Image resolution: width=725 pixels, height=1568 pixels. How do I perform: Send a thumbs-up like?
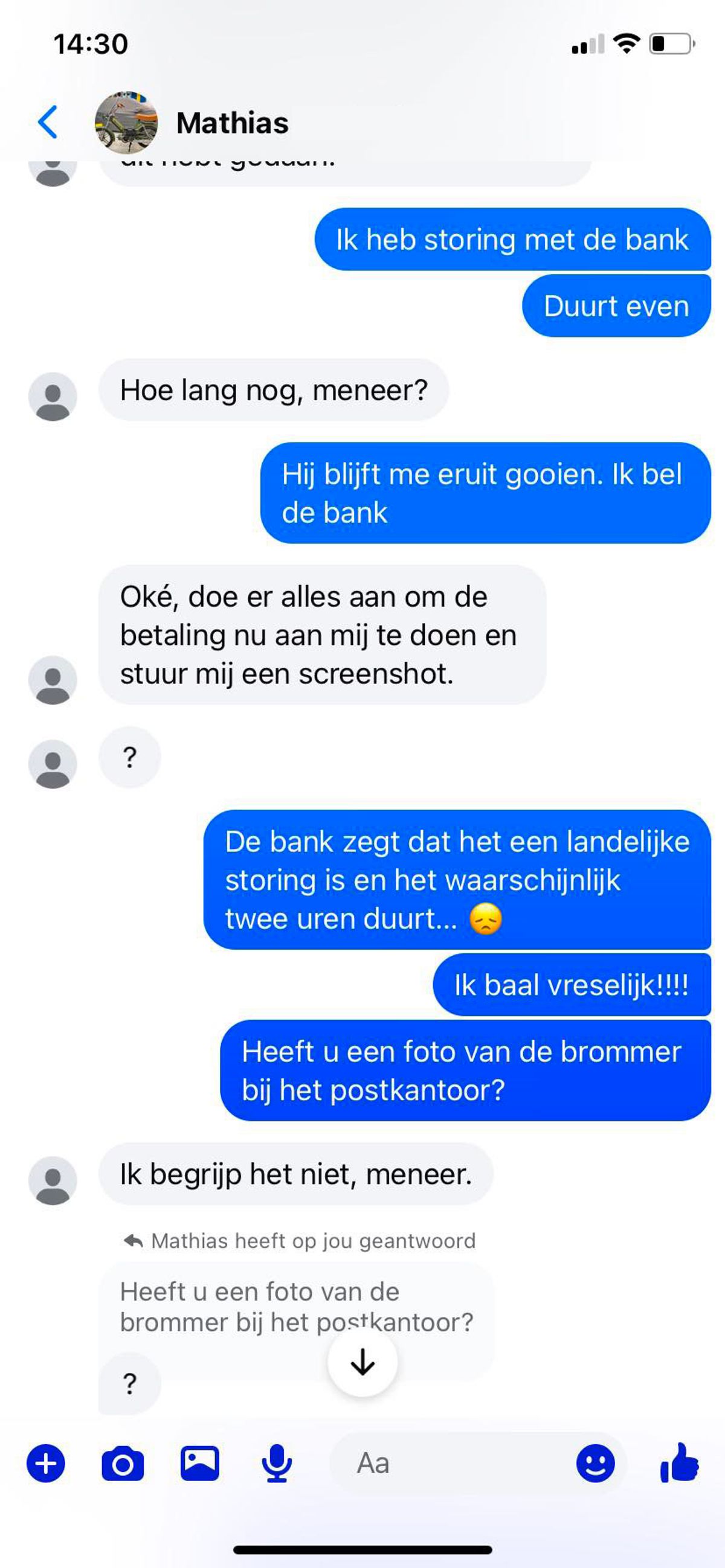(x=680, y=1462)
